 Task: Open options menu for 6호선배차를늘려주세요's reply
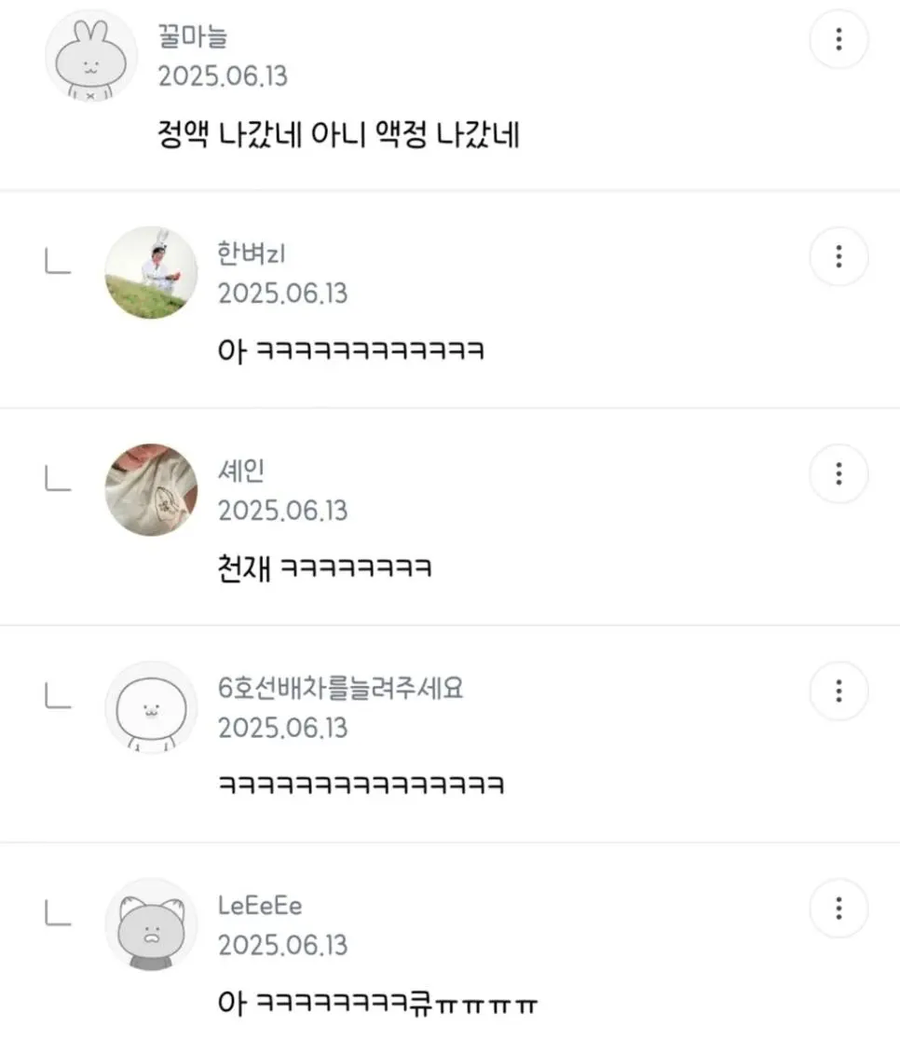[x=838, y=691]
